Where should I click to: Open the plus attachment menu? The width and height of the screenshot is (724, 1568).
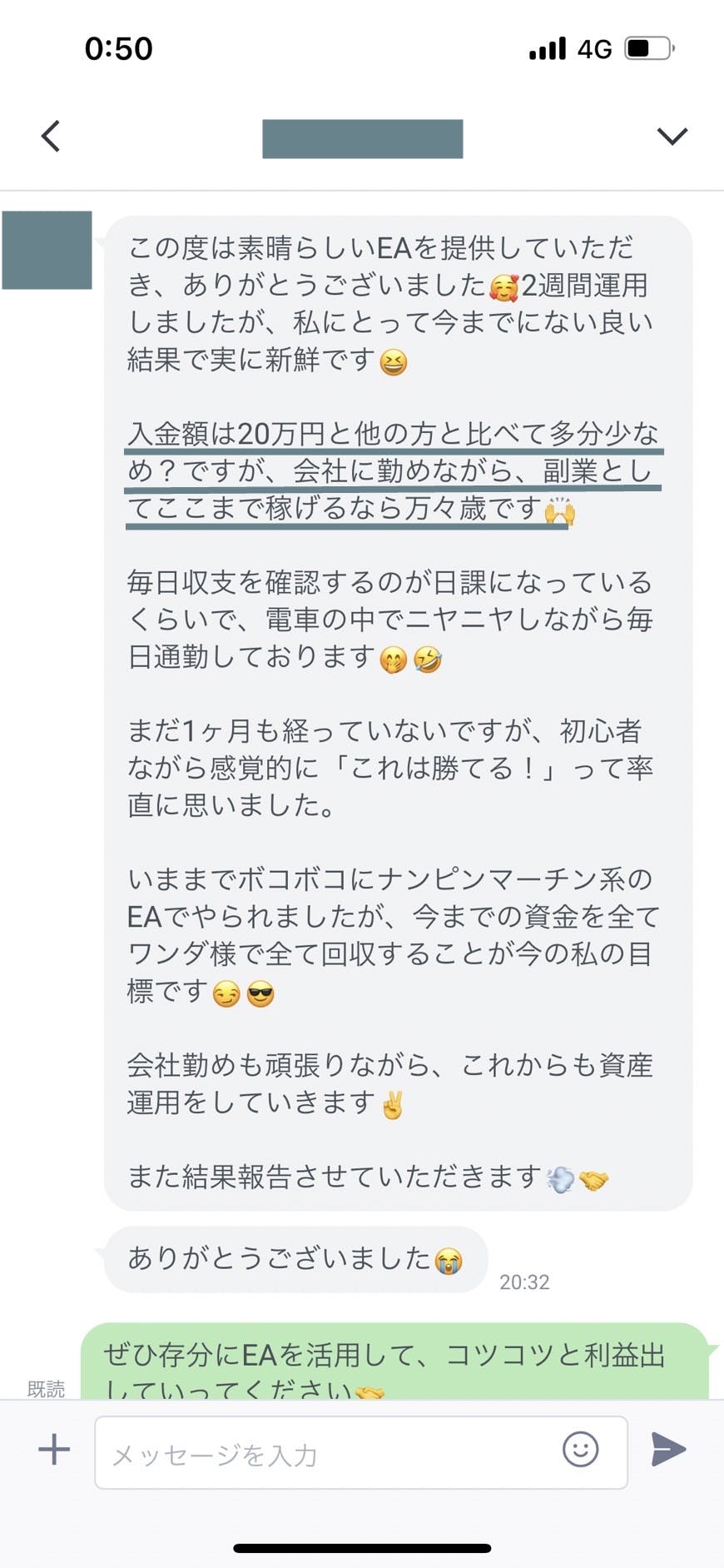click(x=54, y=1450)
